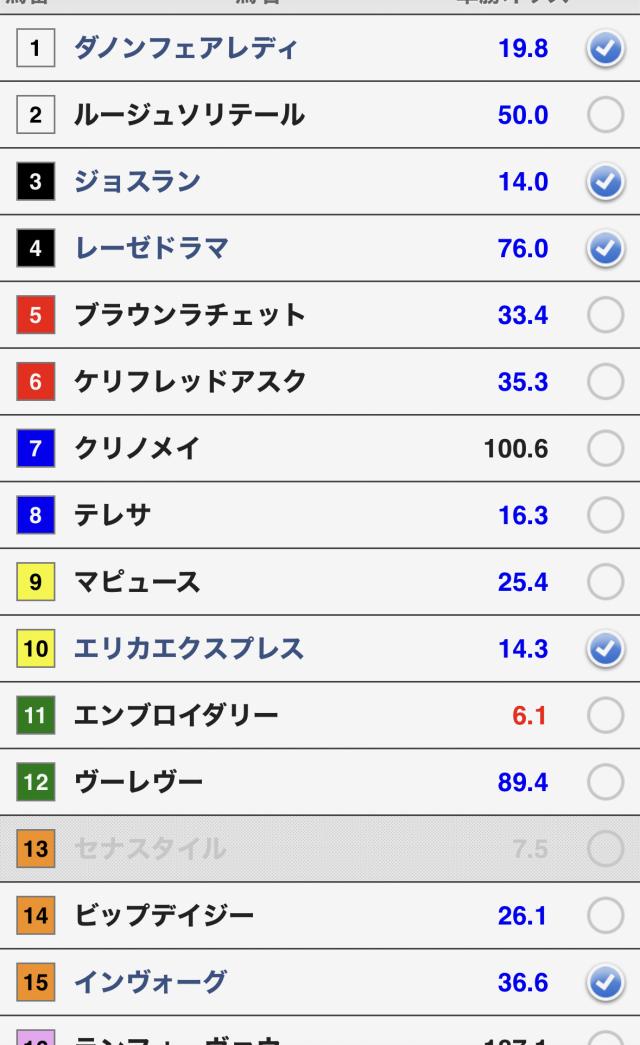Tick the checkbox for ビップデイジー
Viewport: 640px width, 1045px height.
point(604,916)
